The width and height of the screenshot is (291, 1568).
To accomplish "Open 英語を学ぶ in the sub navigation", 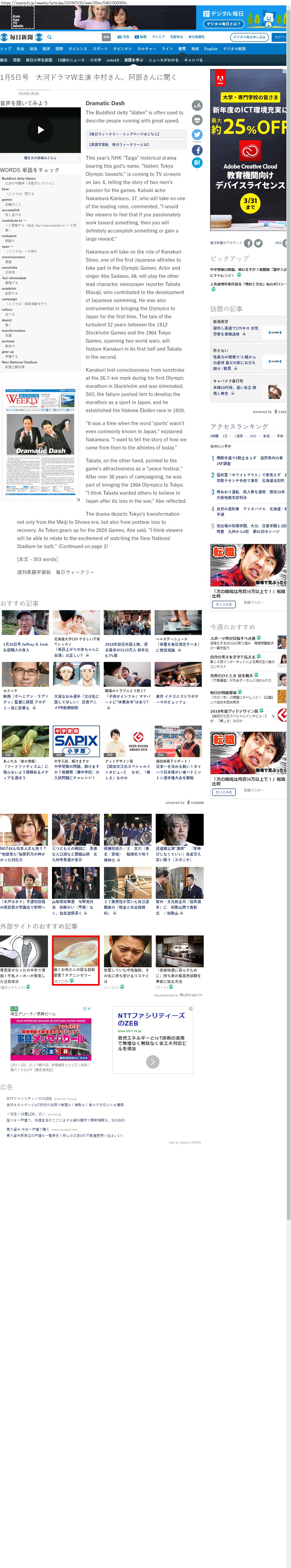I will tap(133, 60).
